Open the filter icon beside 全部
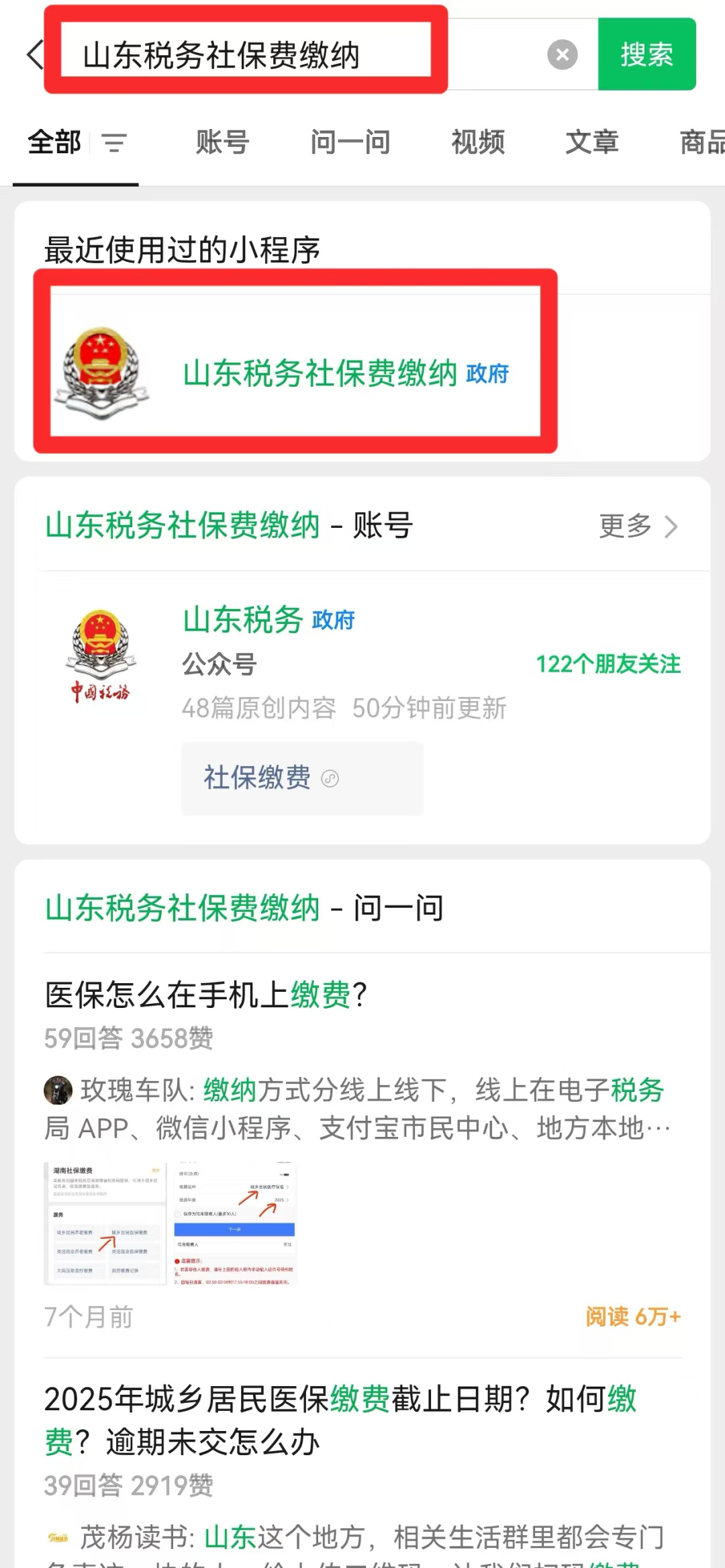 (114, 142)
